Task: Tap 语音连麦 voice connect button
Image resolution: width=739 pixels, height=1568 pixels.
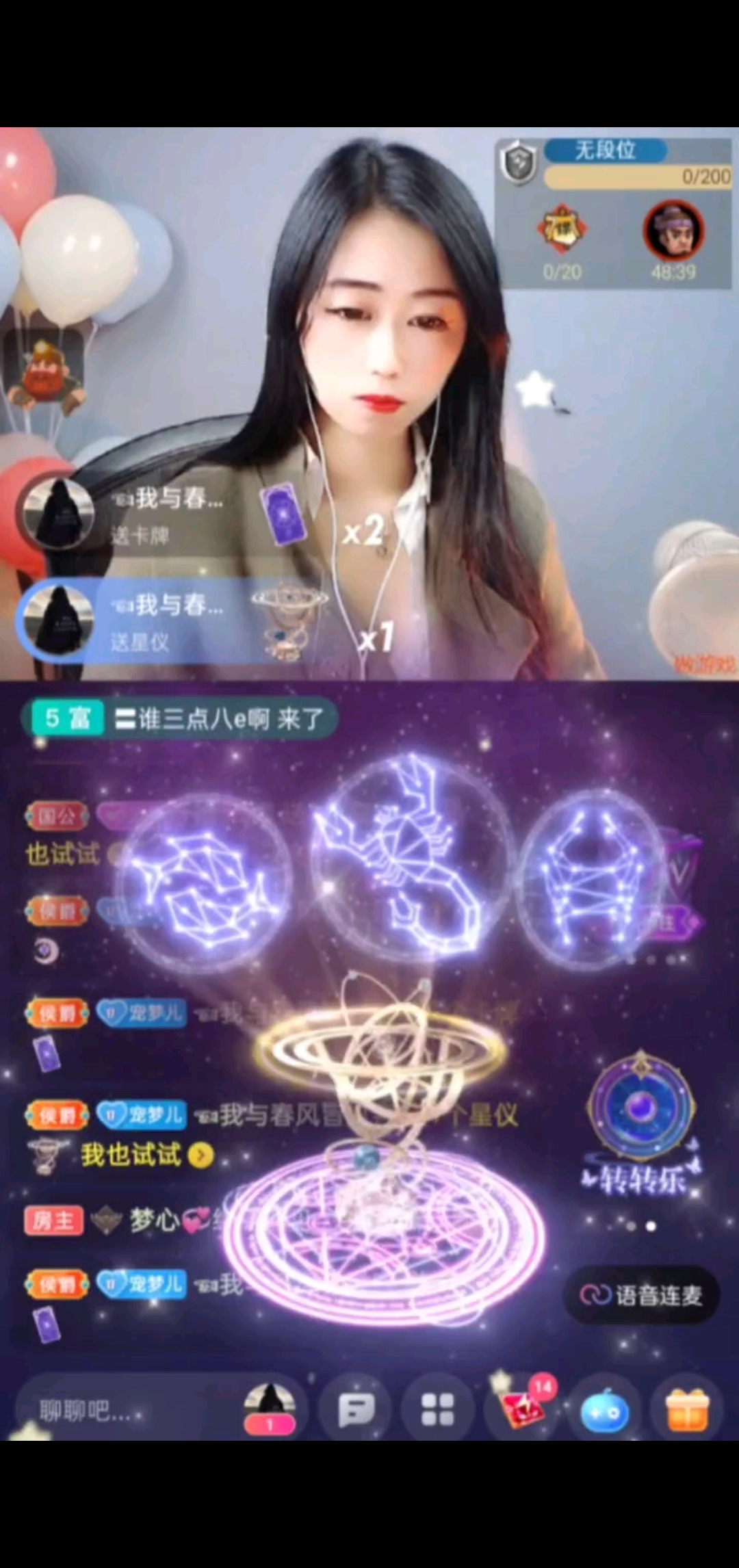Action: point(641,1295)
